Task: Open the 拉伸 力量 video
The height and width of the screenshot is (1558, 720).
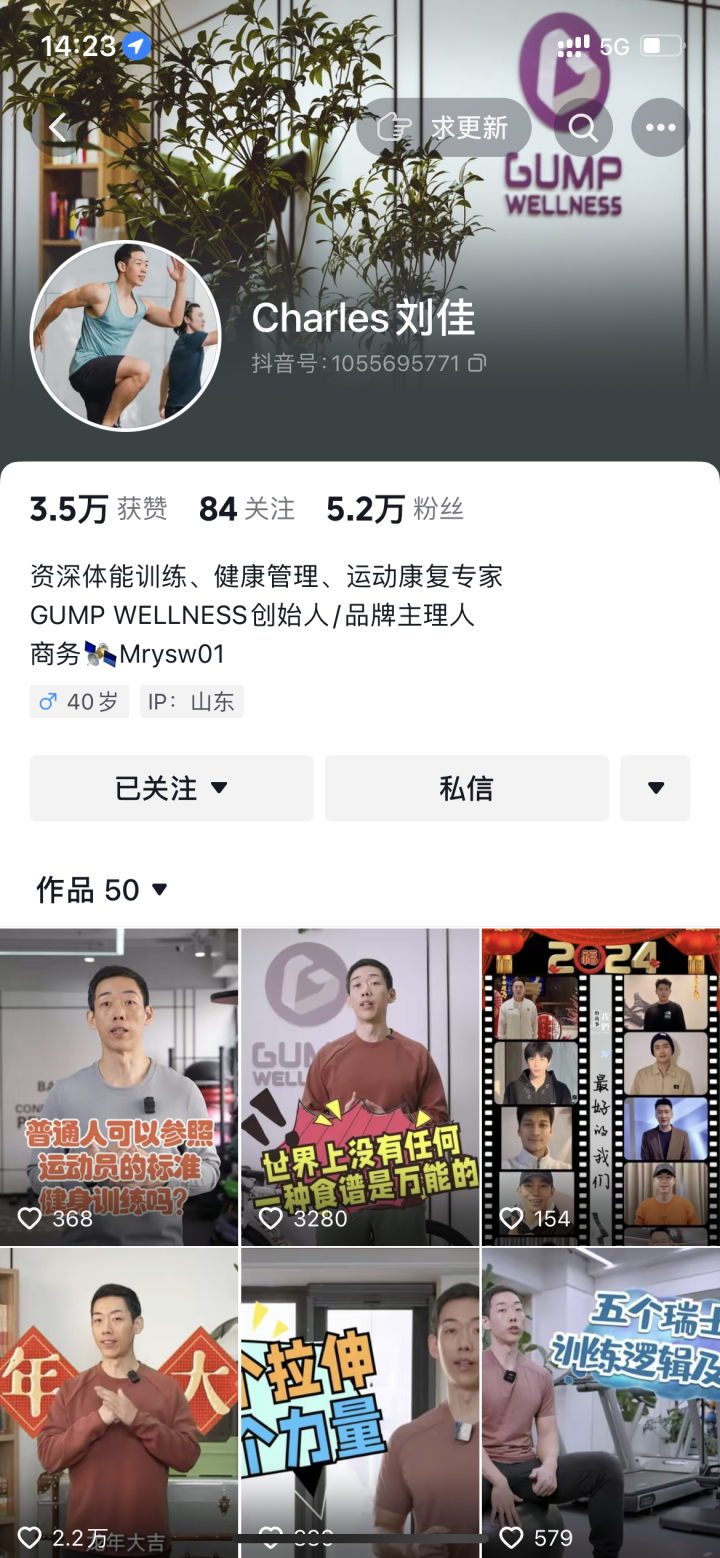Action: click(360, 1400)
